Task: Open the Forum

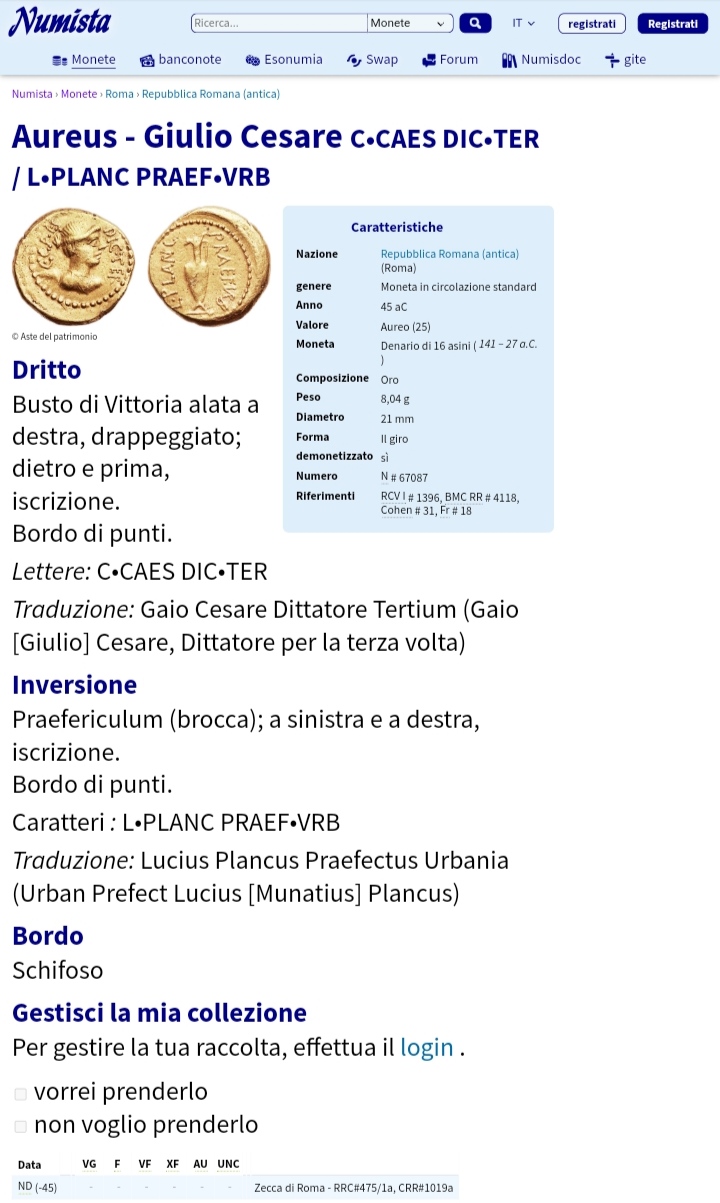Action: coord(450,60)
